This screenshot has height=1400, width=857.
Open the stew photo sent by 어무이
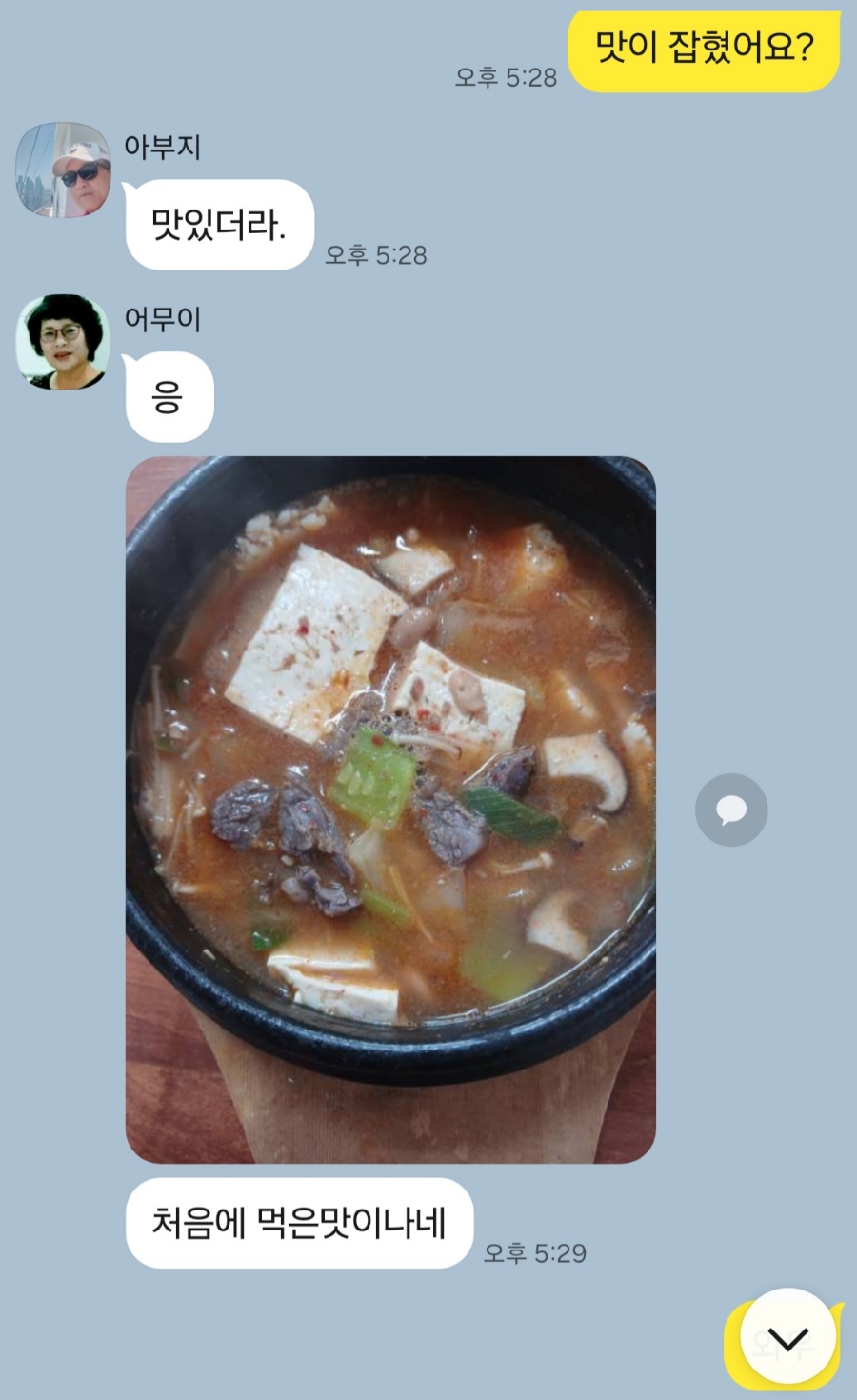(x=390, y=810)
